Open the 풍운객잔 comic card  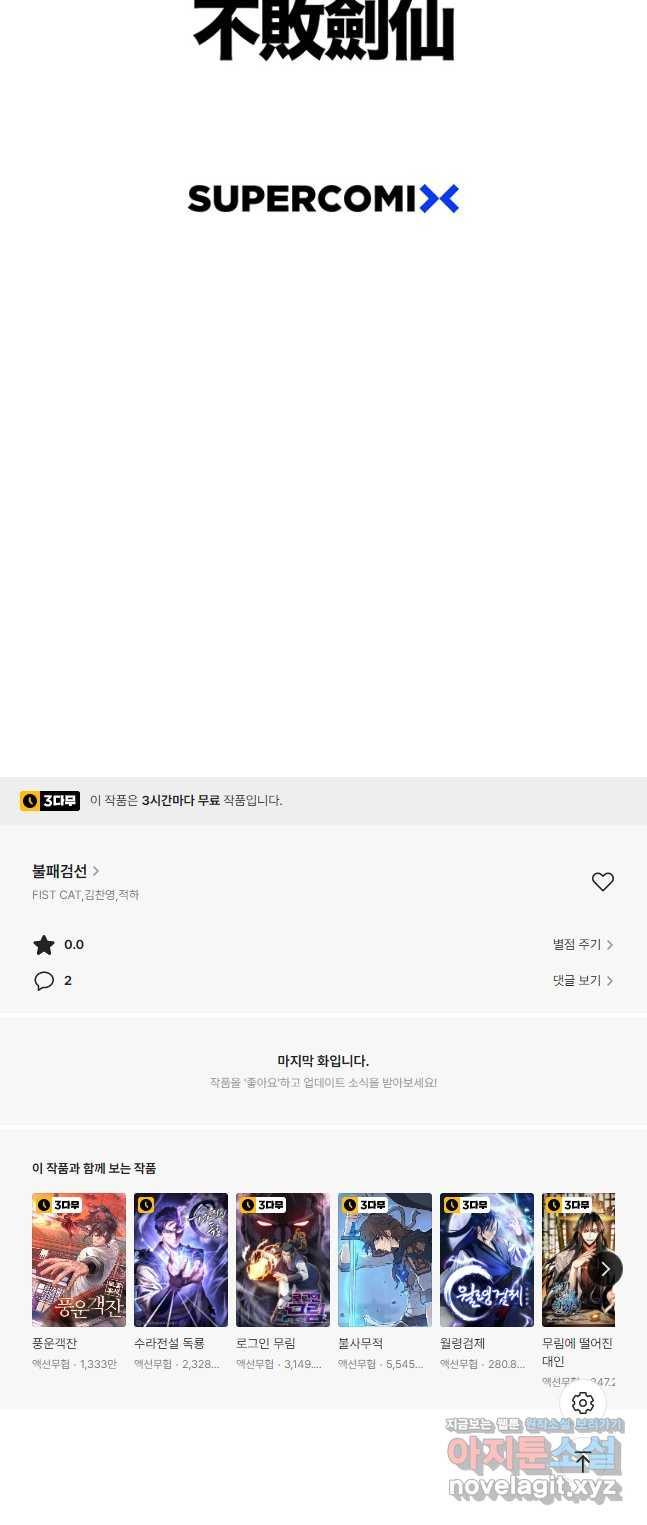pyautogui.click(x=79, y=1260)
